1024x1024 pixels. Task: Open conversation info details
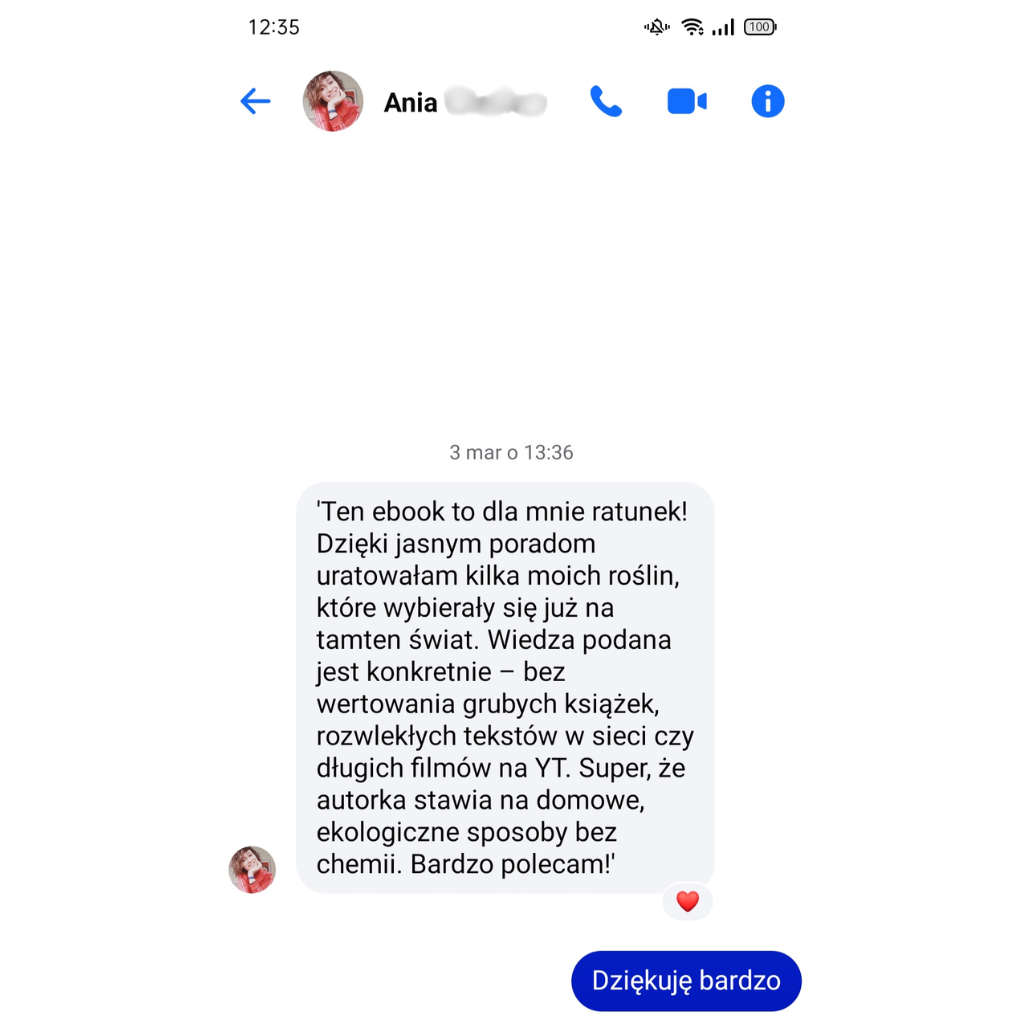(x=768, y=101)
